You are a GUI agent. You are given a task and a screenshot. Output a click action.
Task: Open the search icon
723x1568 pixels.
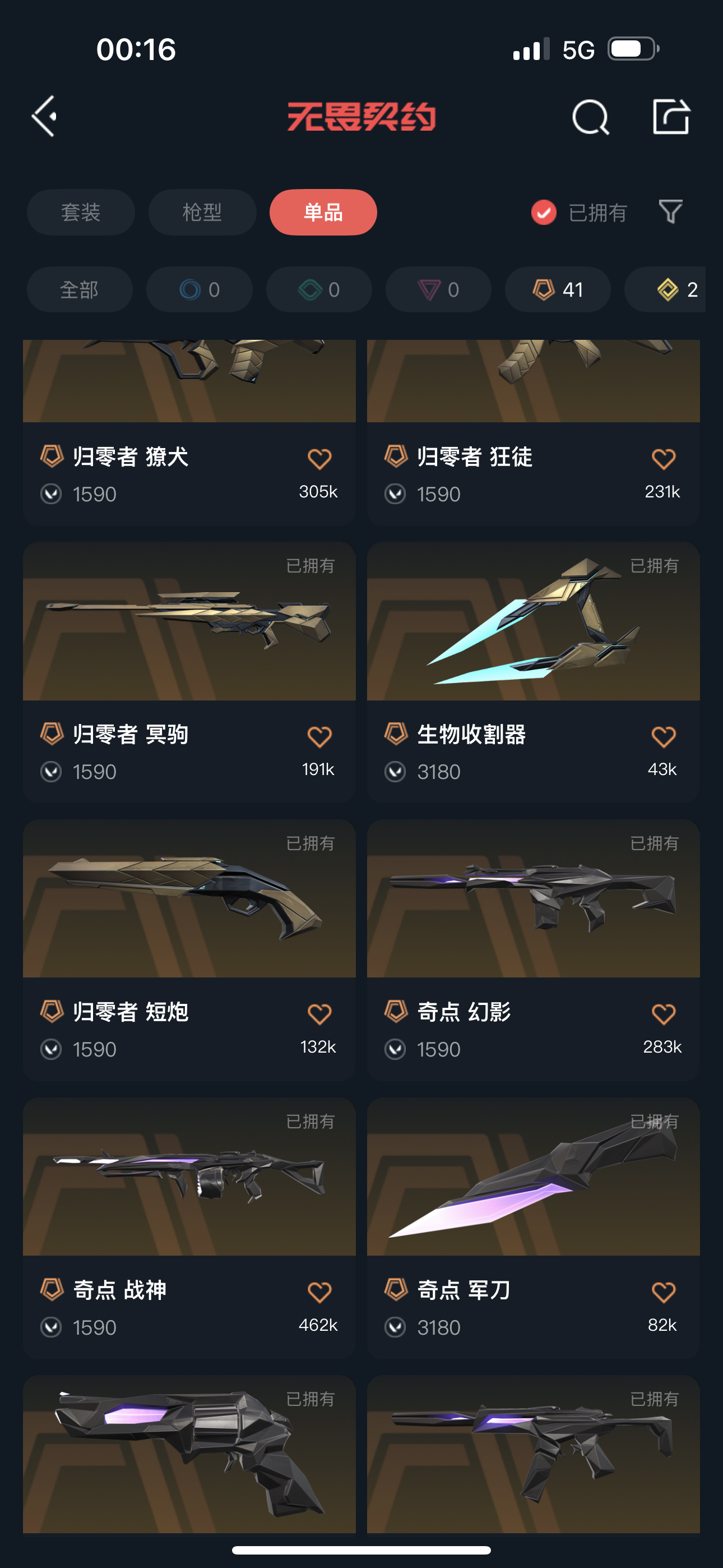click(590, 116)
